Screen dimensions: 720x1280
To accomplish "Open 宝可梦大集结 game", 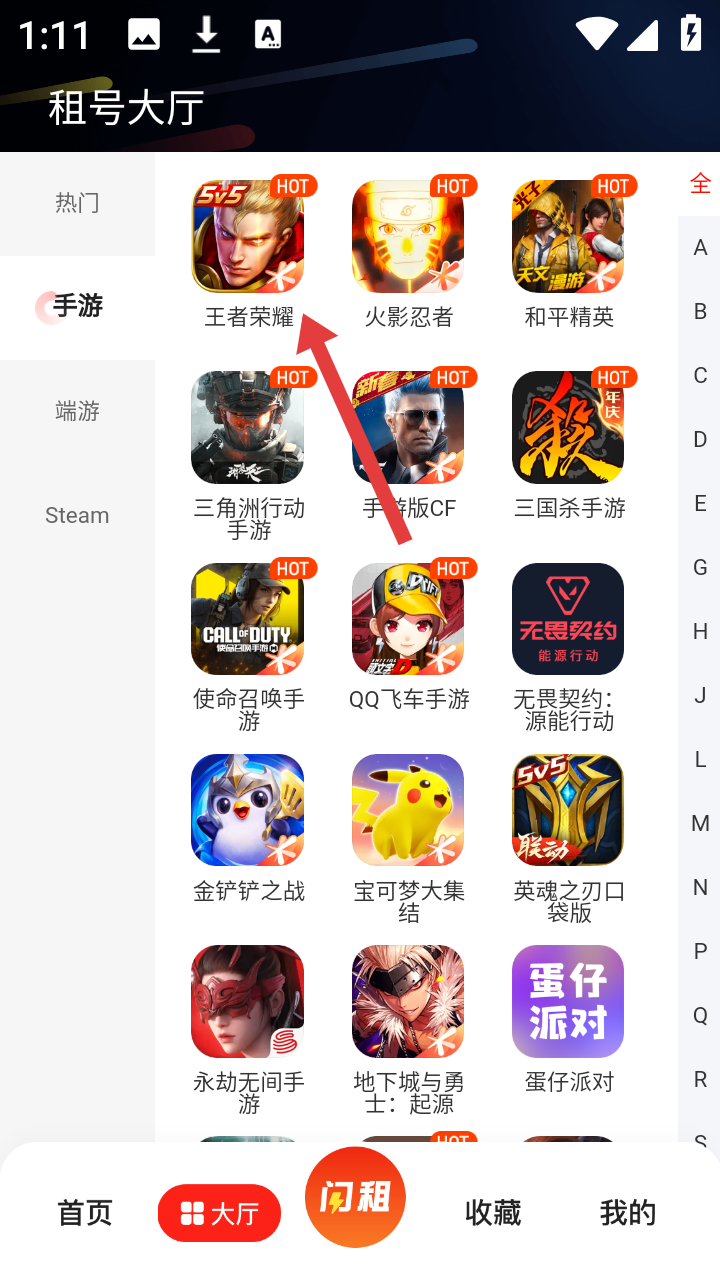I will [x=408, y=809].
